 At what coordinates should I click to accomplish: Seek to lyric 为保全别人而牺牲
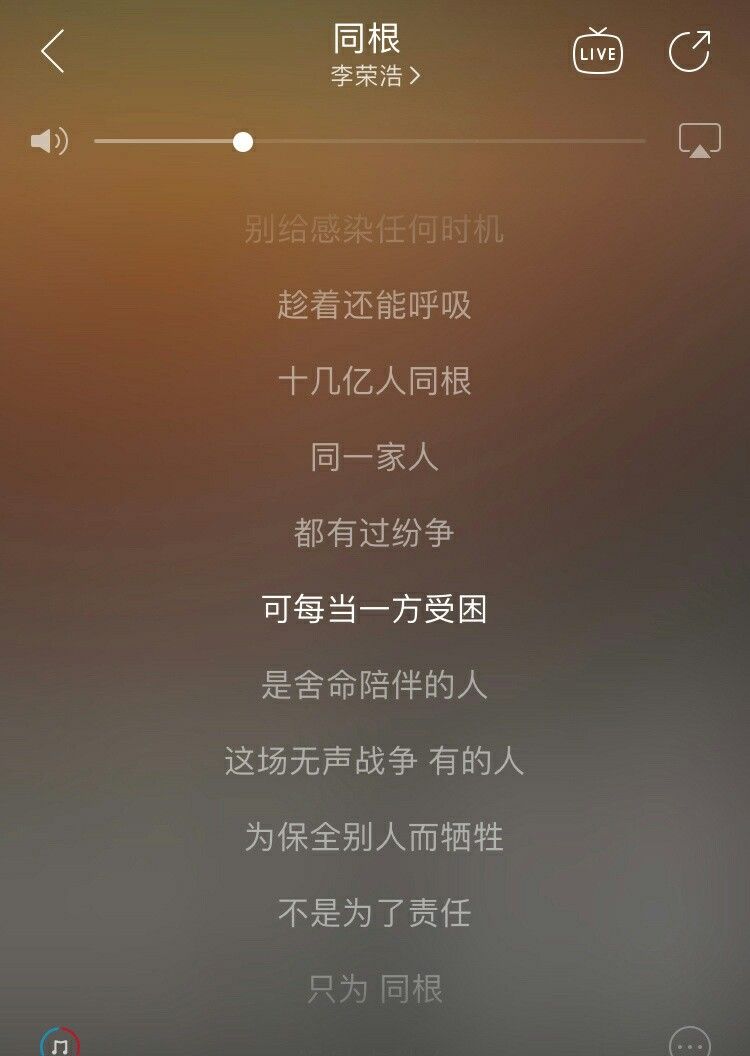tap(375, 837)
